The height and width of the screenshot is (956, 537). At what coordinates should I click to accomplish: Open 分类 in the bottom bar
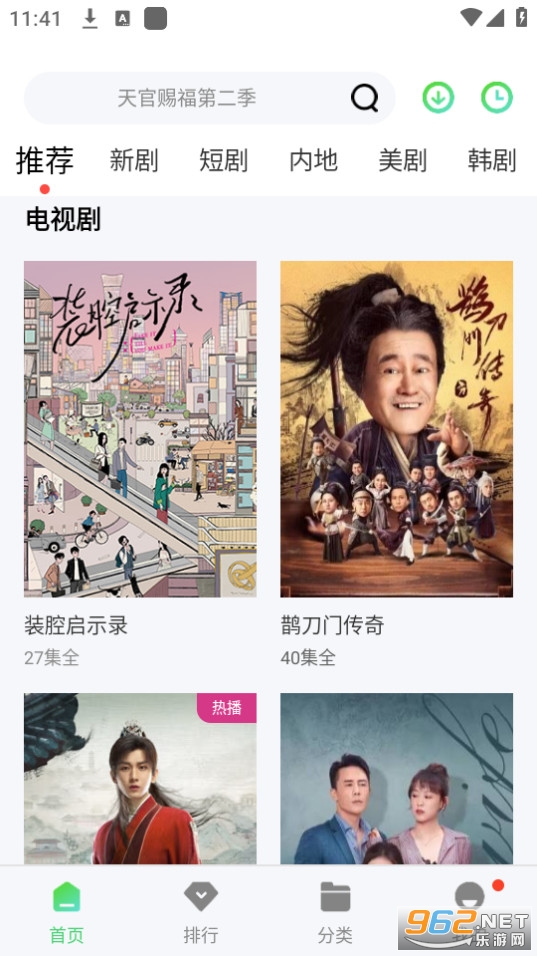(335, 912)
